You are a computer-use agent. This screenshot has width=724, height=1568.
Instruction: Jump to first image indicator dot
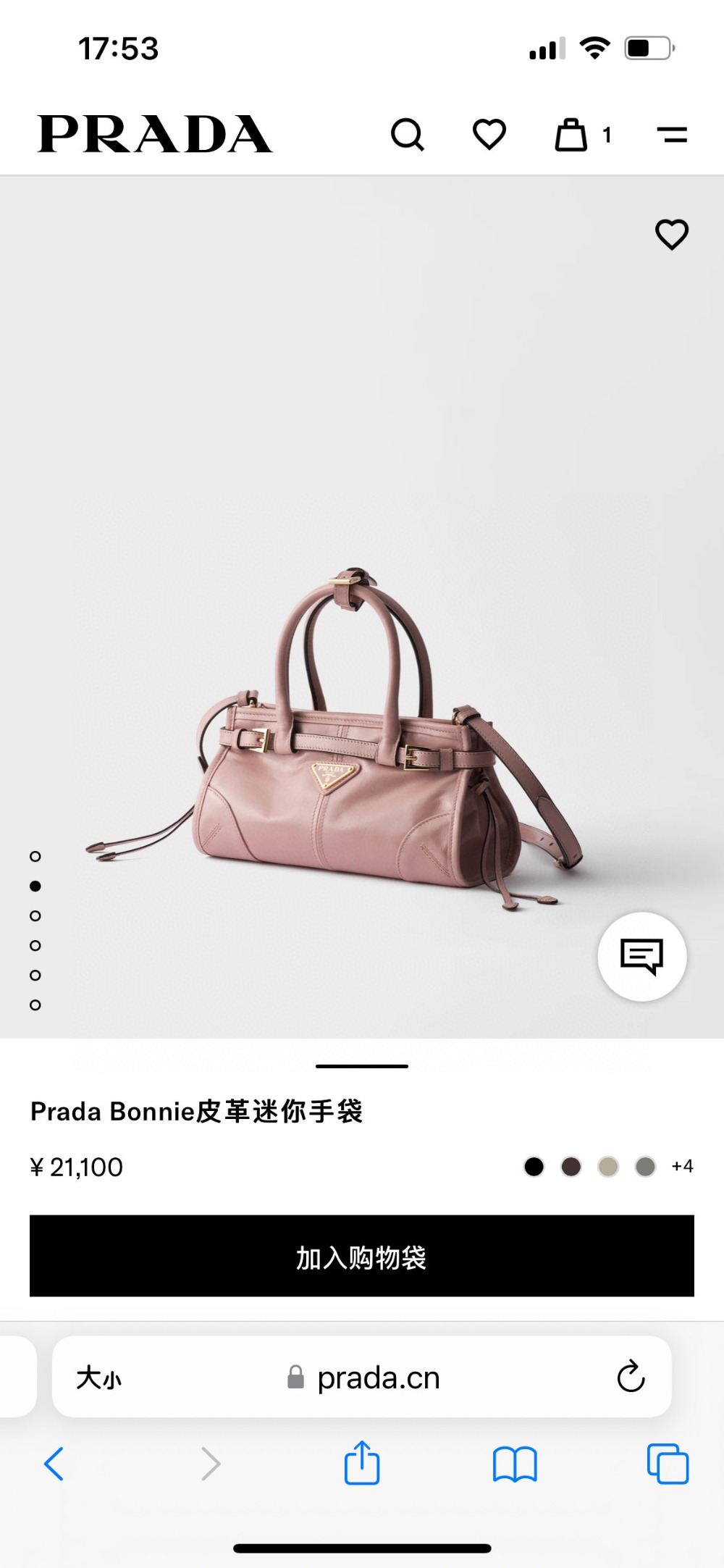[x=35, y=857]
